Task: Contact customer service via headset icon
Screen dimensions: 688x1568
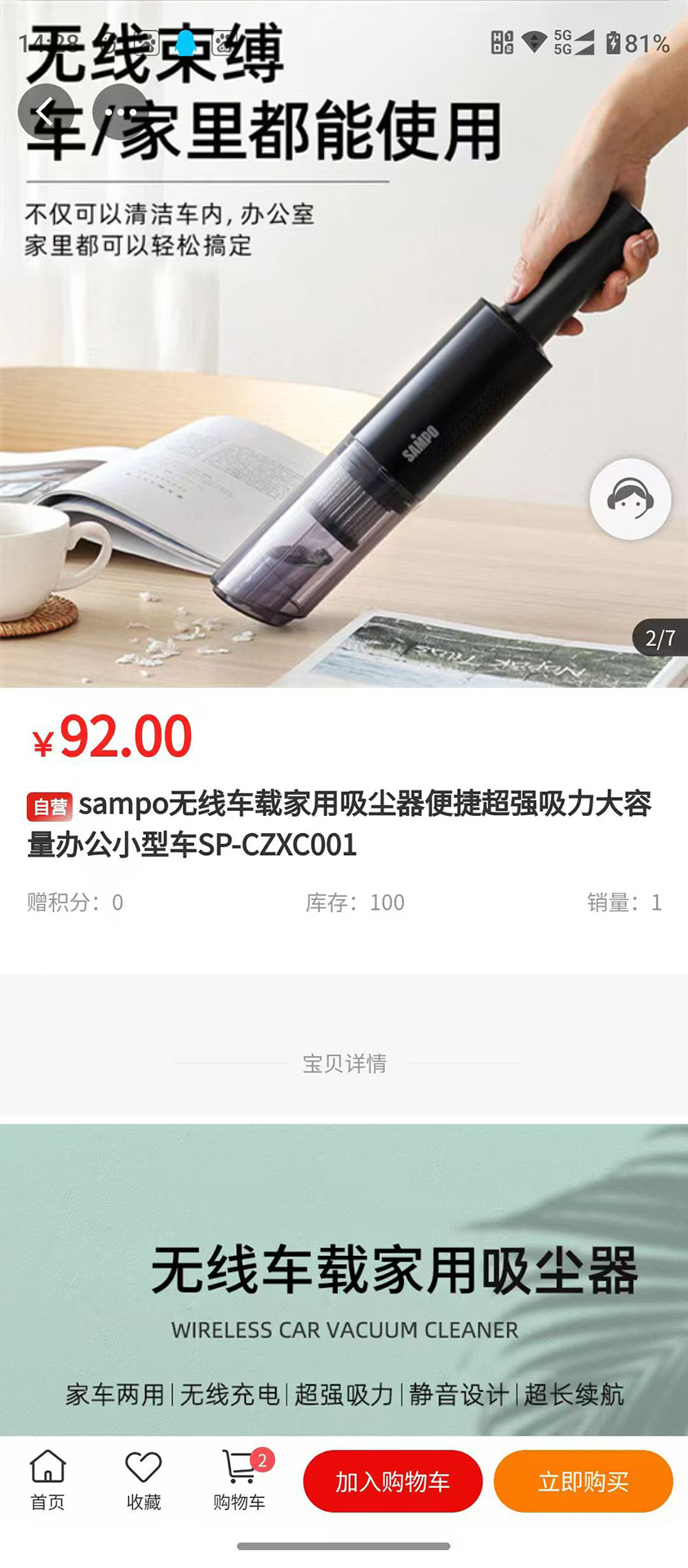Action: 630,499
